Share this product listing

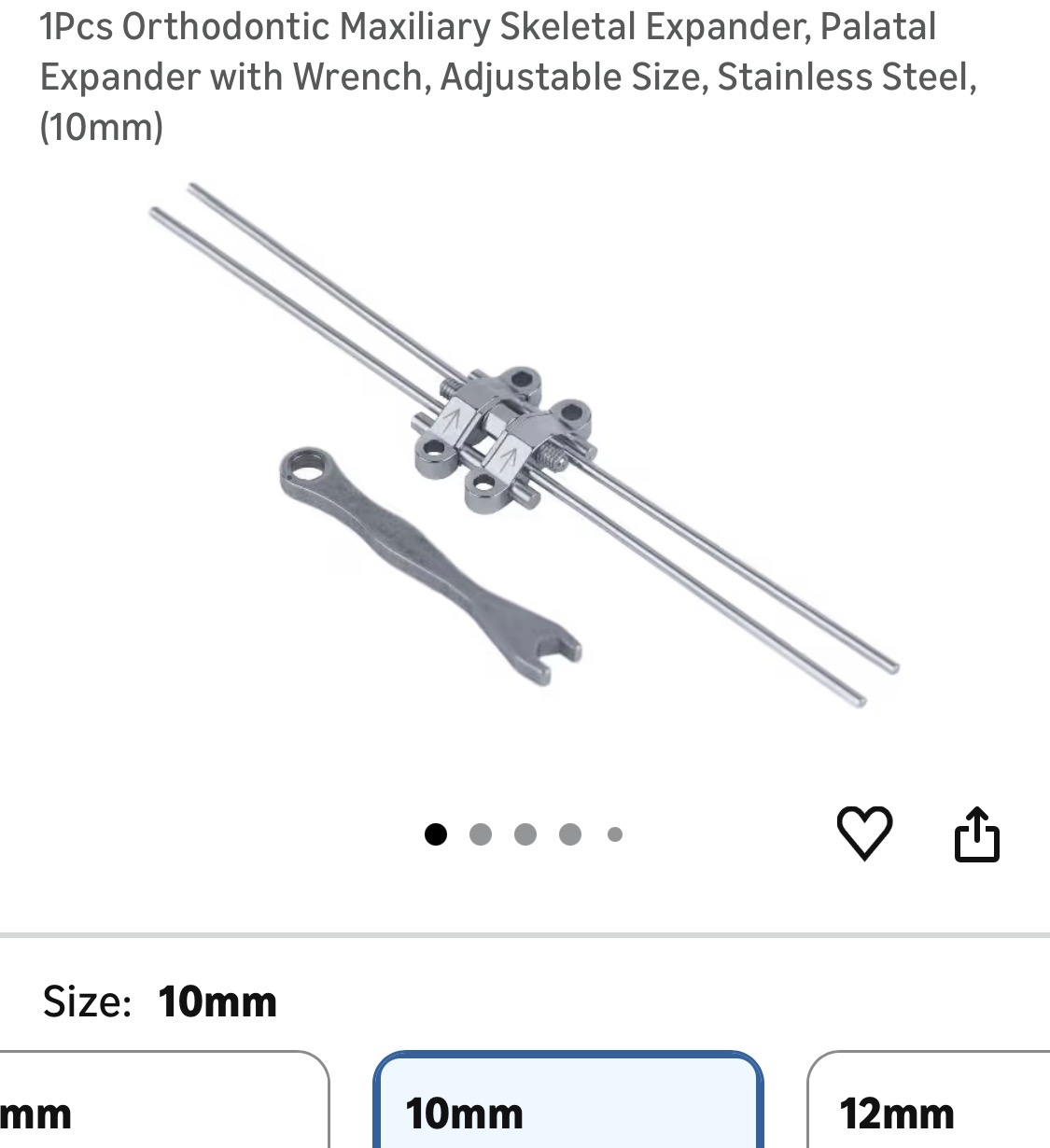pyautogui.click(x=976, y=833)
